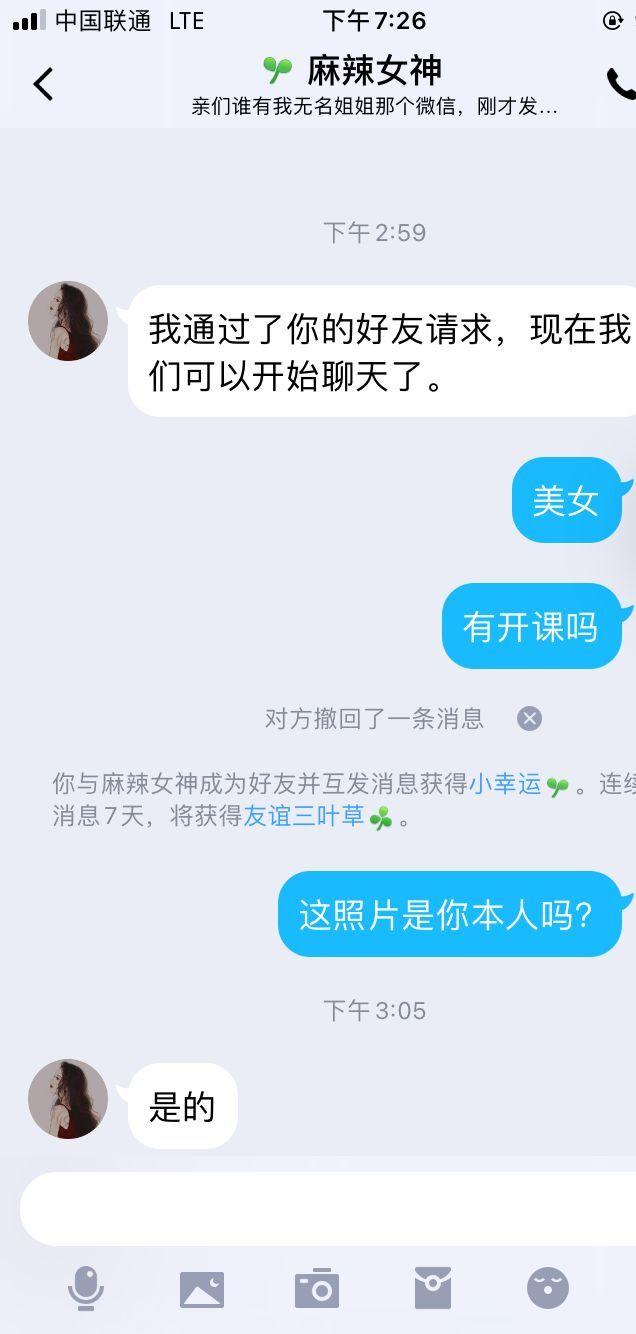Dismiss the recalled-message notice

tap(530, 718)
